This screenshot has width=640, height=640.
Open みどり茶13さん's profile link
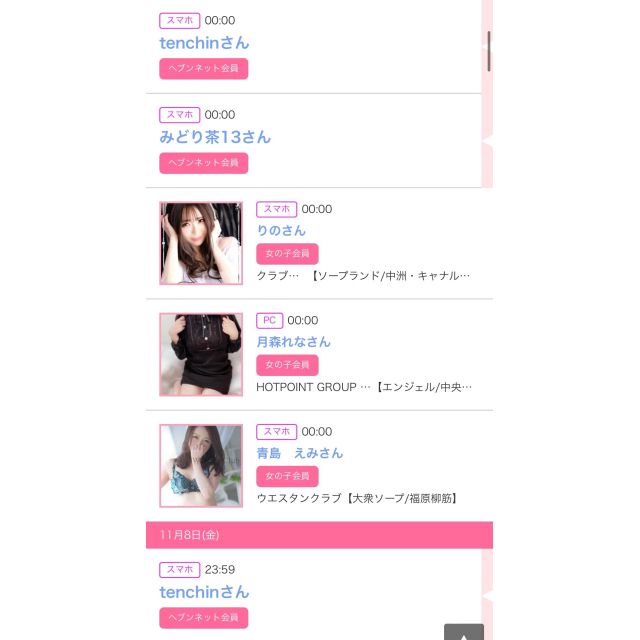(x=215, y=137)
